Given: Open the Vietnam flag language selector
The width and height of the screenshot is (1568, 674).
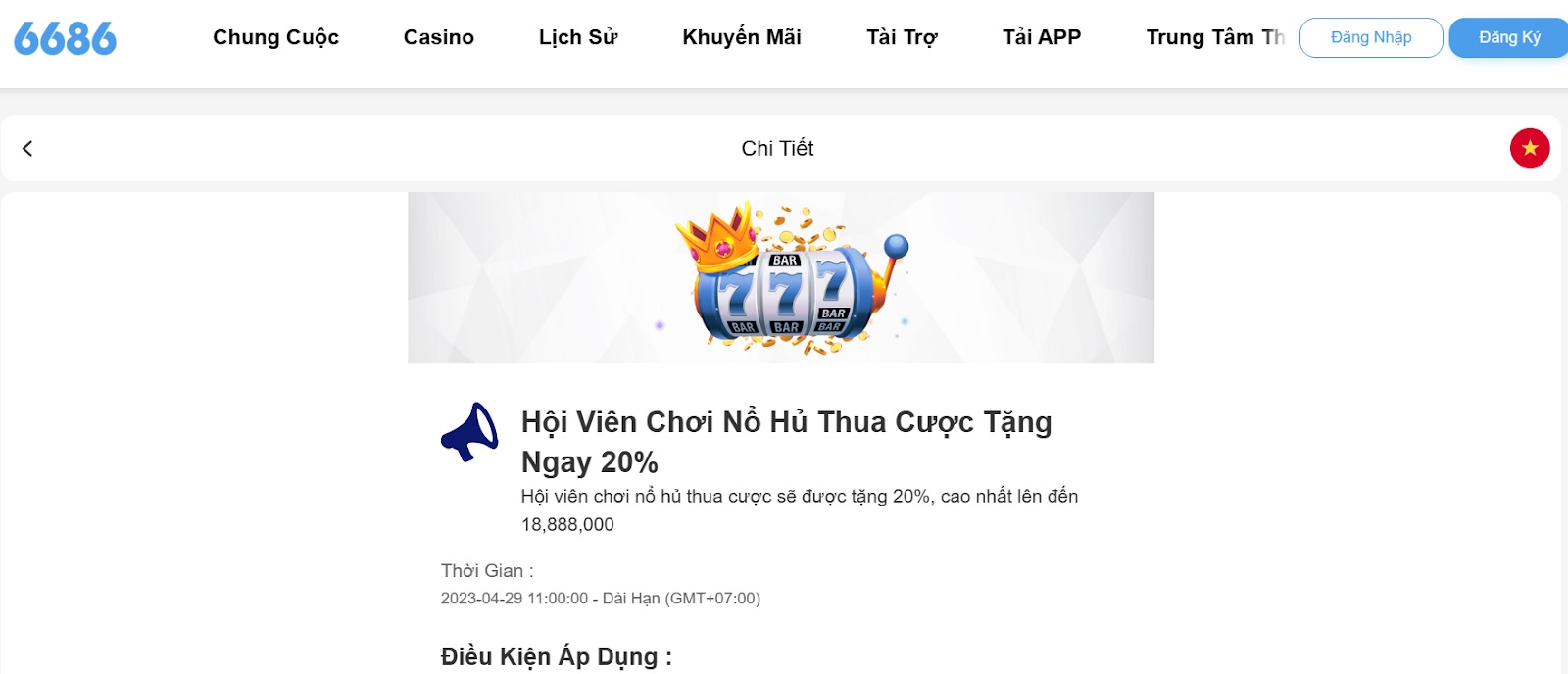Looking at the screenshot, I should click(1529, 148).
